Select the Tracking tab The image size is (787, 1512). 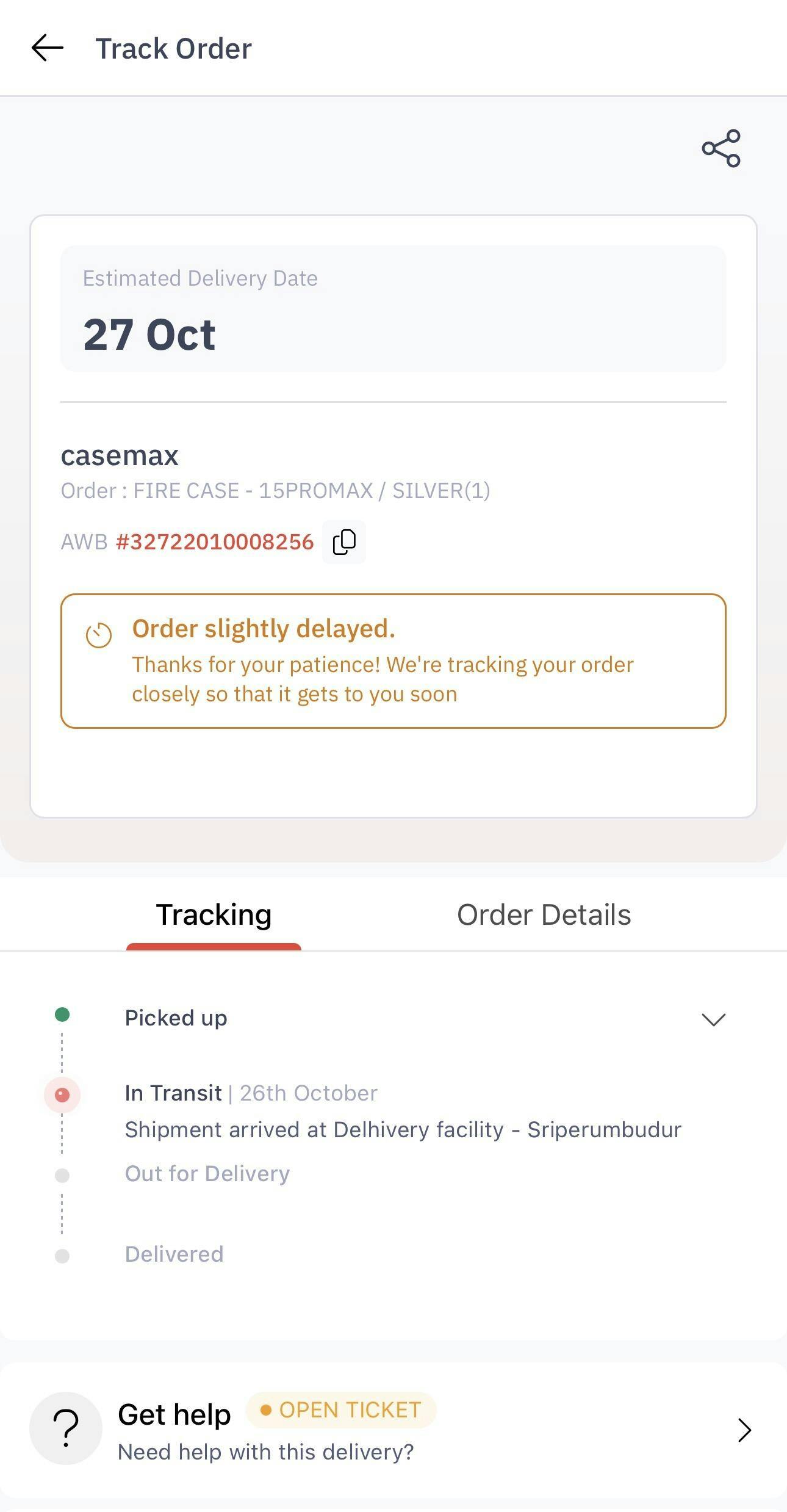[x=214, y=914]
